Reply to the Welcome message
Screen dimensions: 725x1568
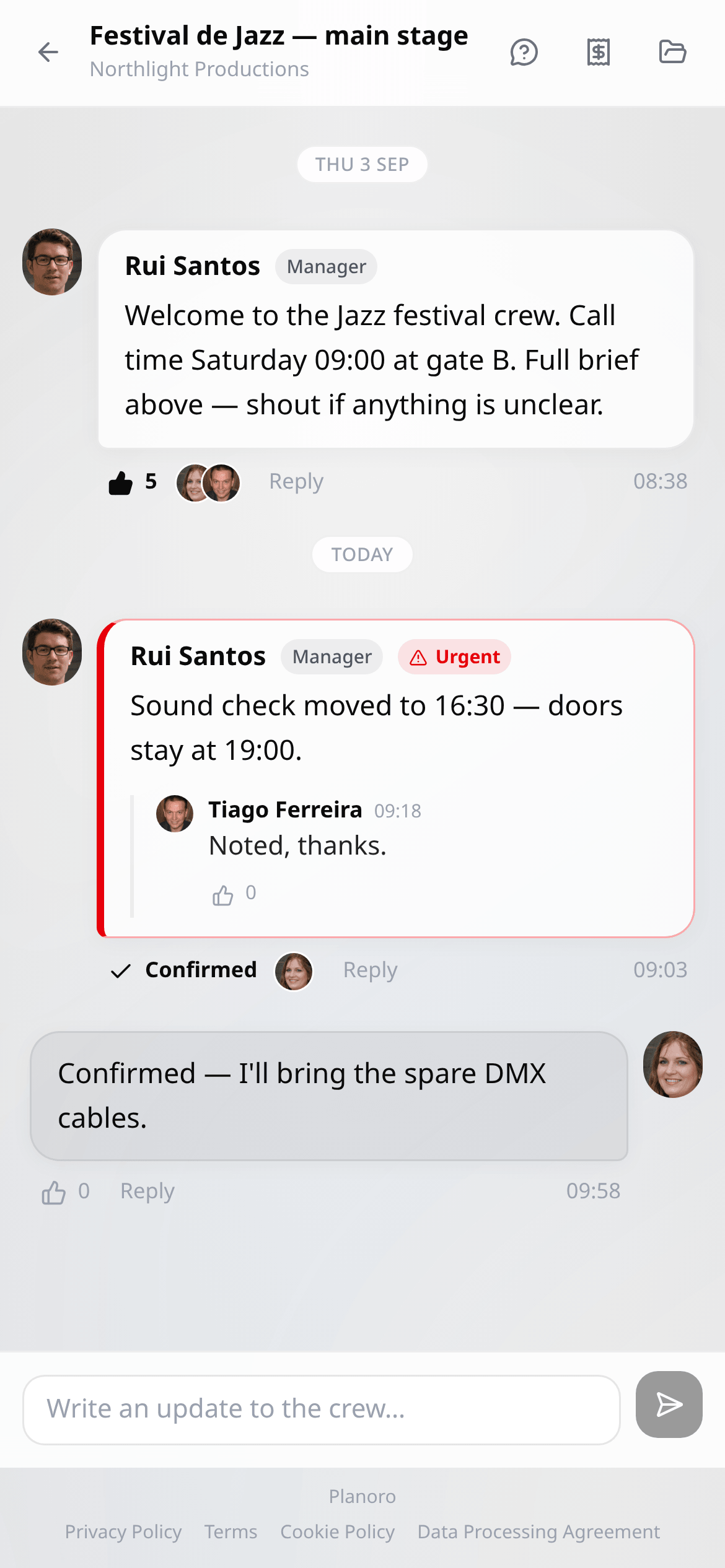point(296,482)
